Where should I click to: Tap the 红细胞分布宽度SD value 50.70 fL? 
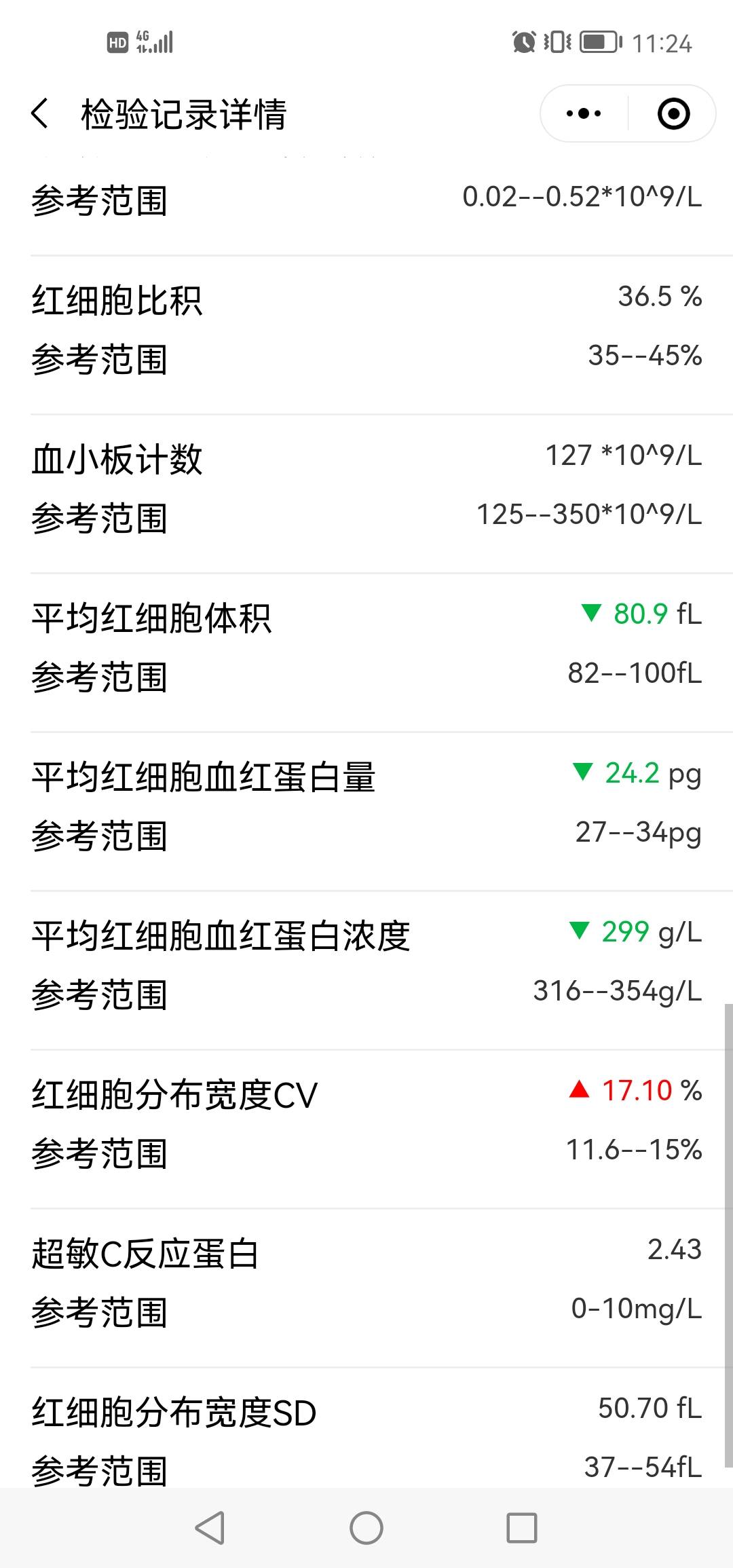650,1407
